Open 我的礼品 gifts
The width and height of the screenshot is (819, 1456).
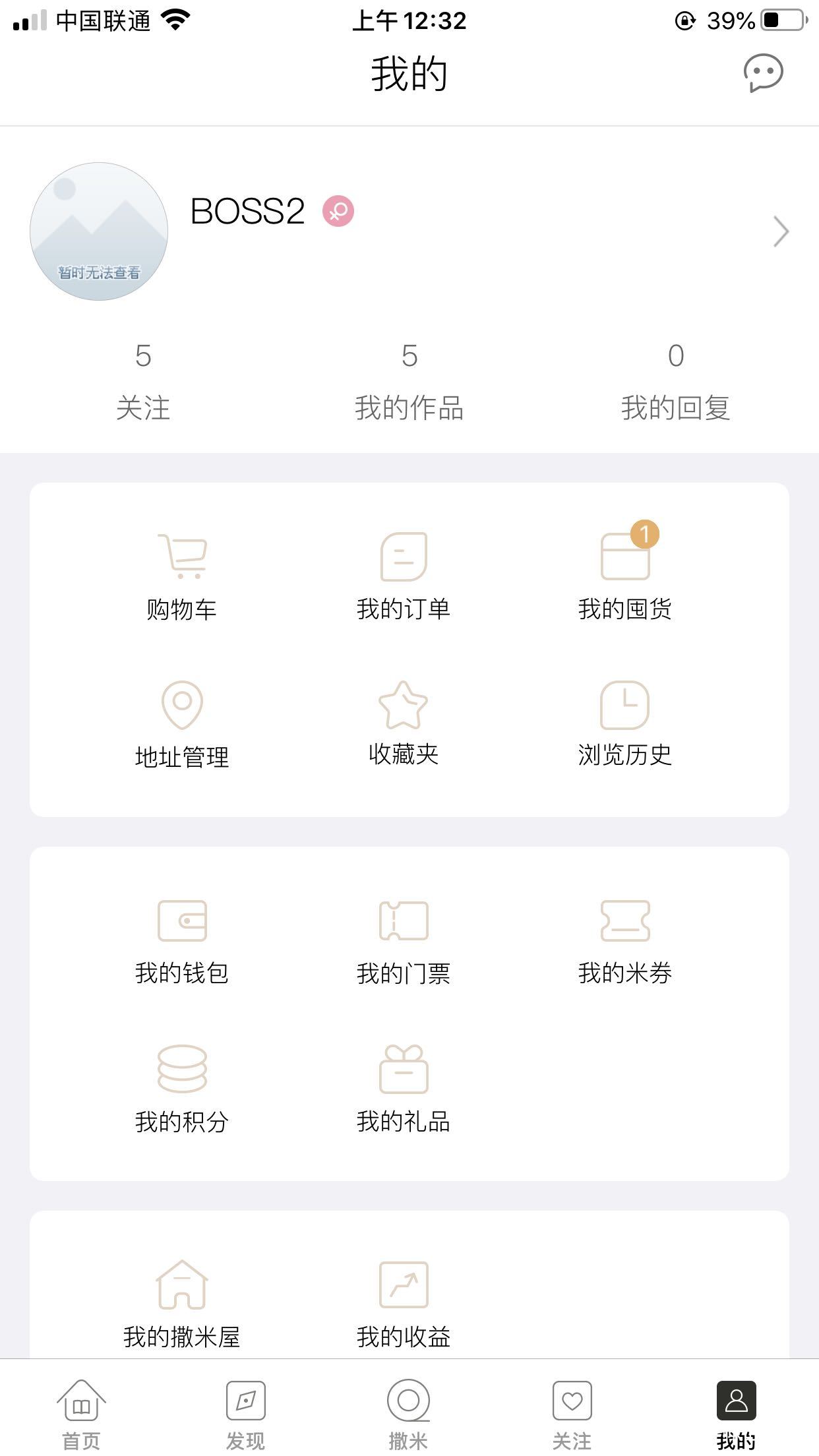(x=404, y=1089)
